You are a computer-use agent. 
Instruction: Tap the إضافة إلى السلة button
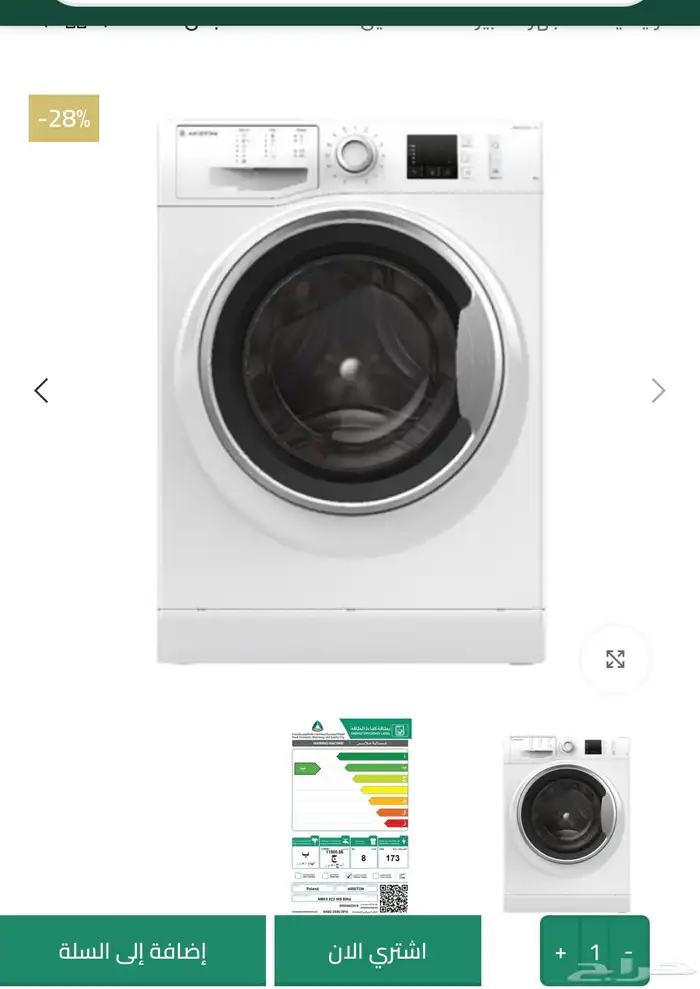pos(133,951)
